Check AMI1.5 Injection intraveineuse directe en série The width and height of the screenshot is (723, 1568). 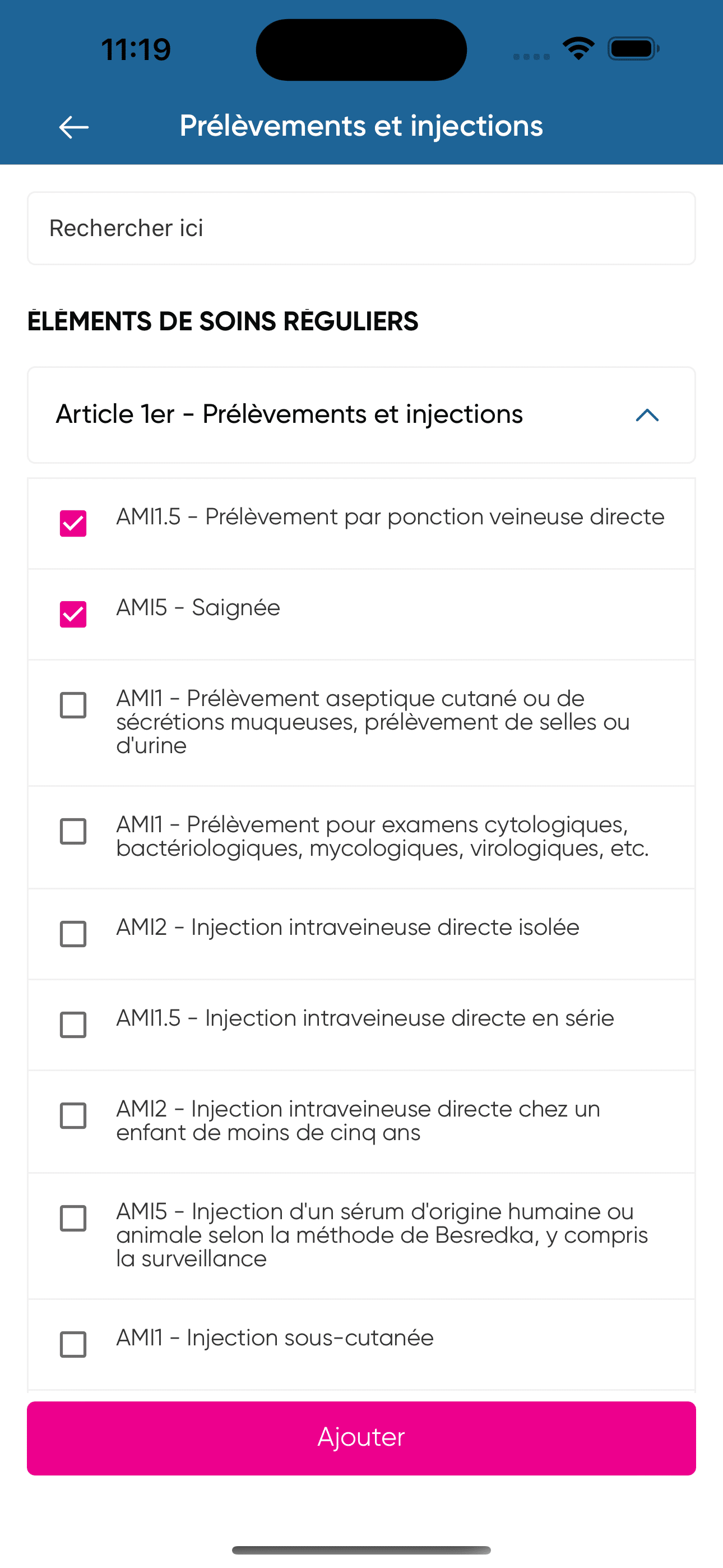point(73,1025)
